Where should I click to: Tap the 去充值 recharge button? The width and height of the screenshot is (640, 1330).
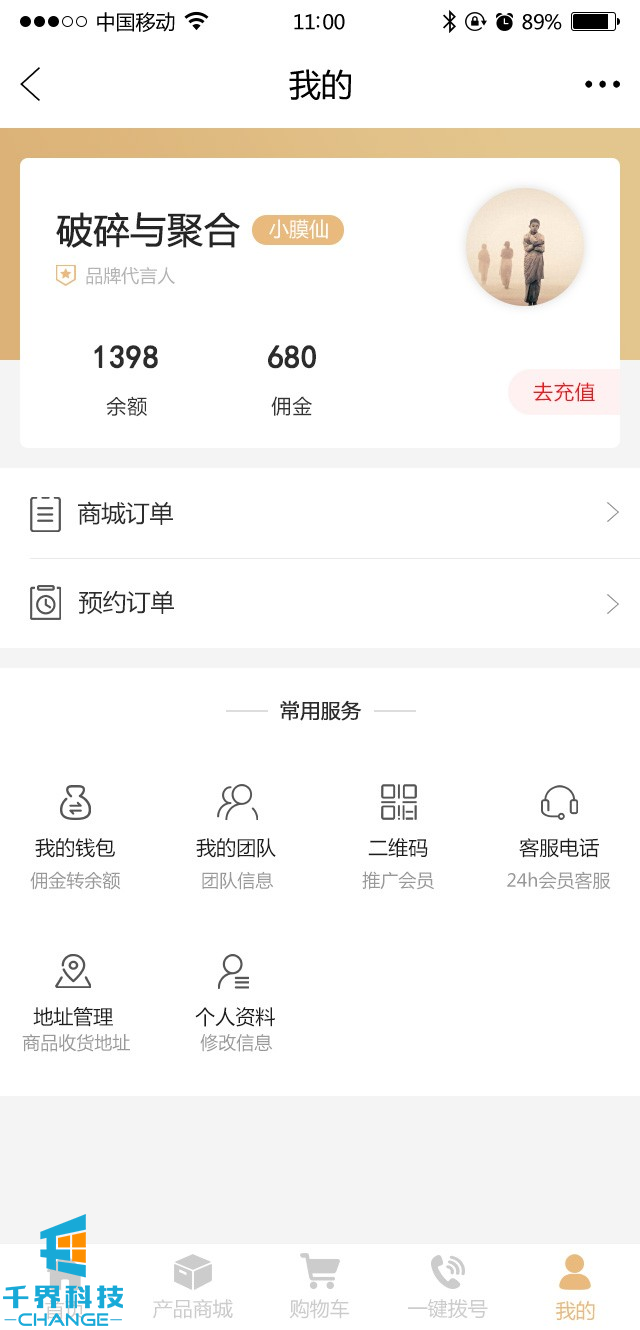(x=564, y=392)
